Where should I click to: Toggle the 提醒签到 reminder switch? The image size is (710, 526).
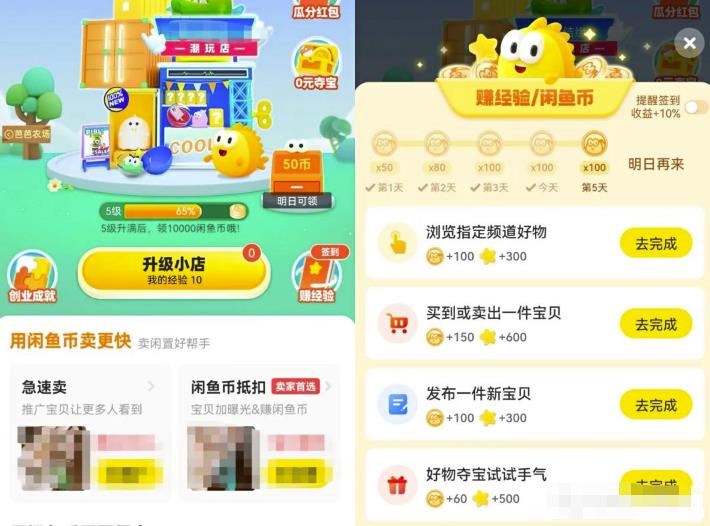(x=695, y=107)
